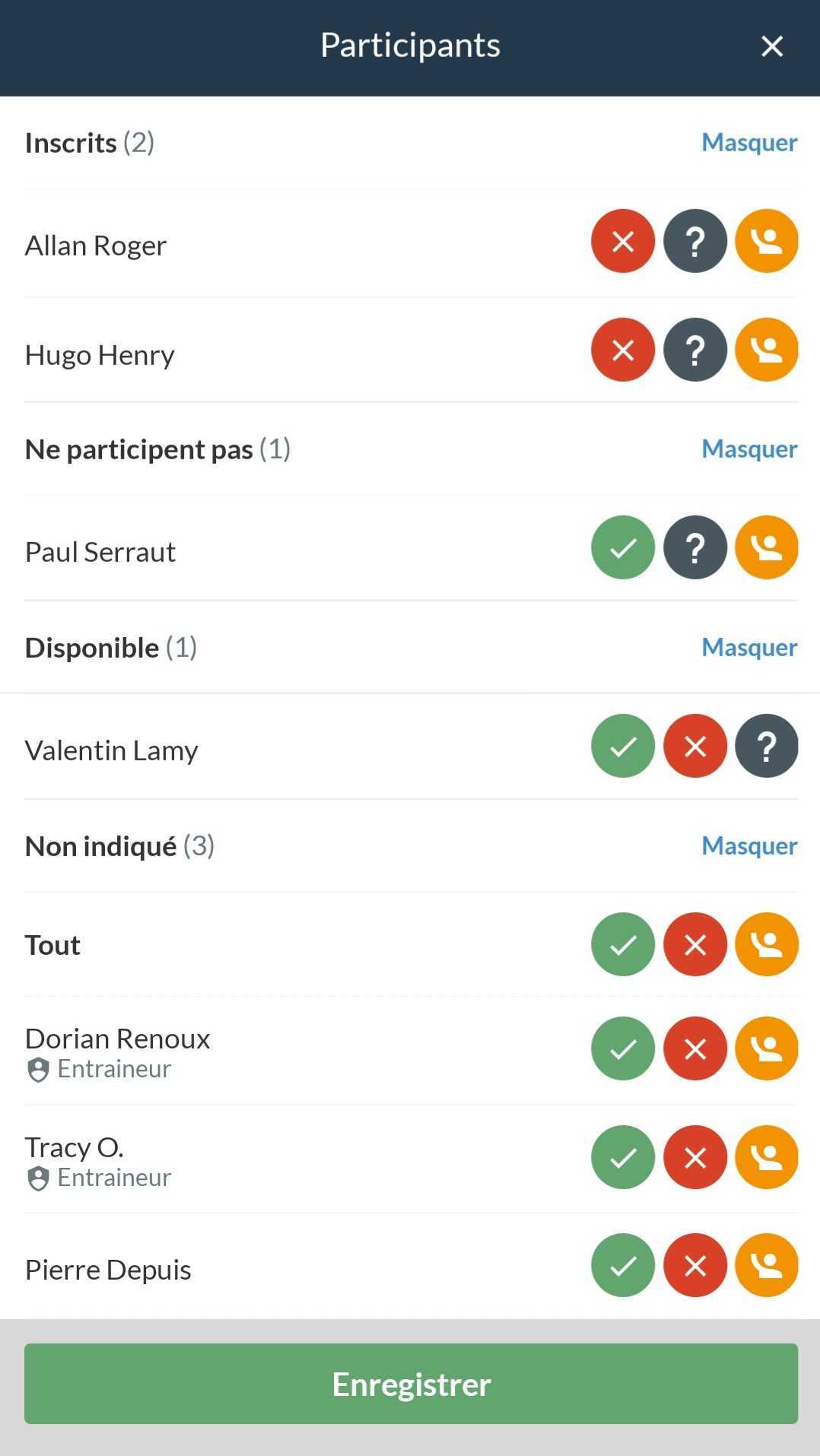Mark Allan Roger as not participating
The width and height of the screenshot is (820, 1456).
[623, 241]
